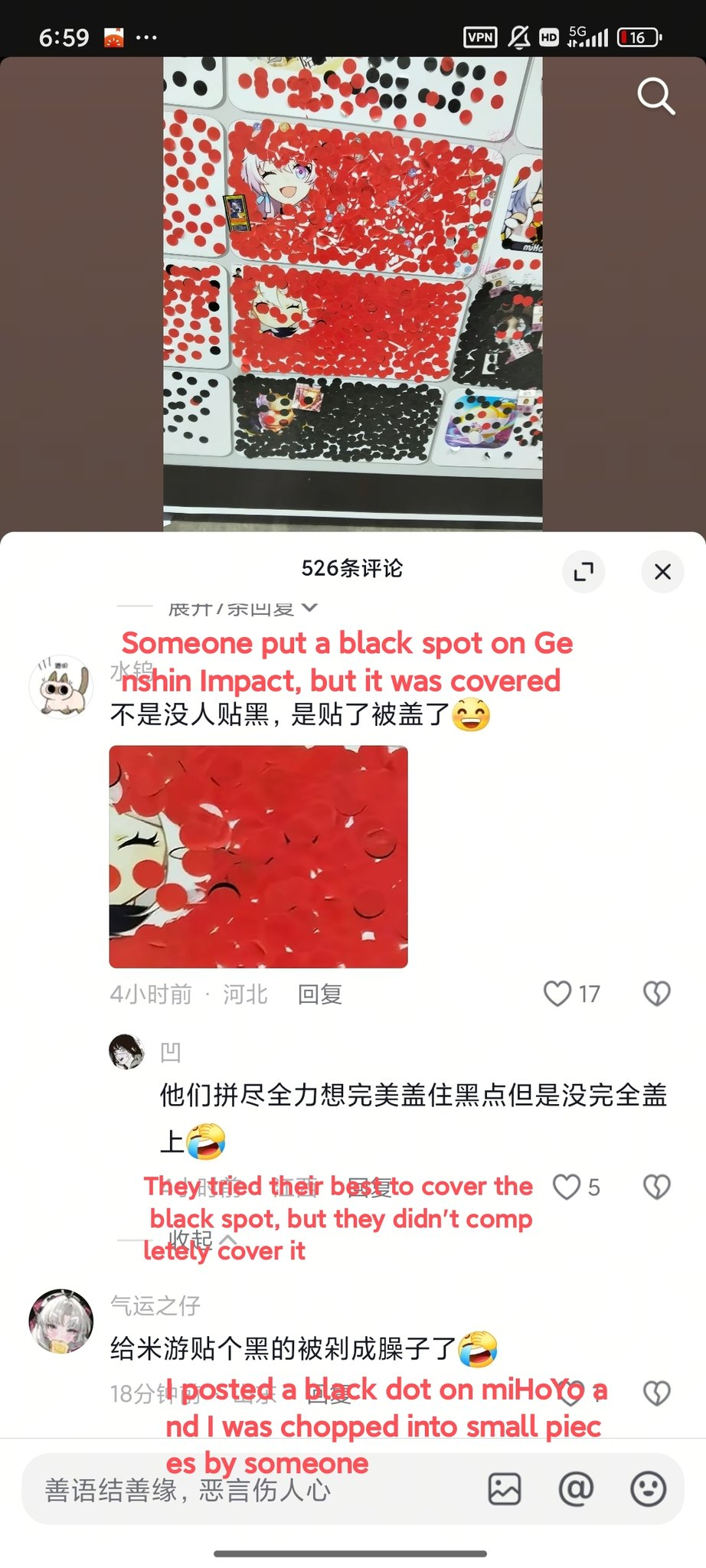Expand the comments panel to full screen
This screenshot has width=706, height=1568.
click(583, 571)
